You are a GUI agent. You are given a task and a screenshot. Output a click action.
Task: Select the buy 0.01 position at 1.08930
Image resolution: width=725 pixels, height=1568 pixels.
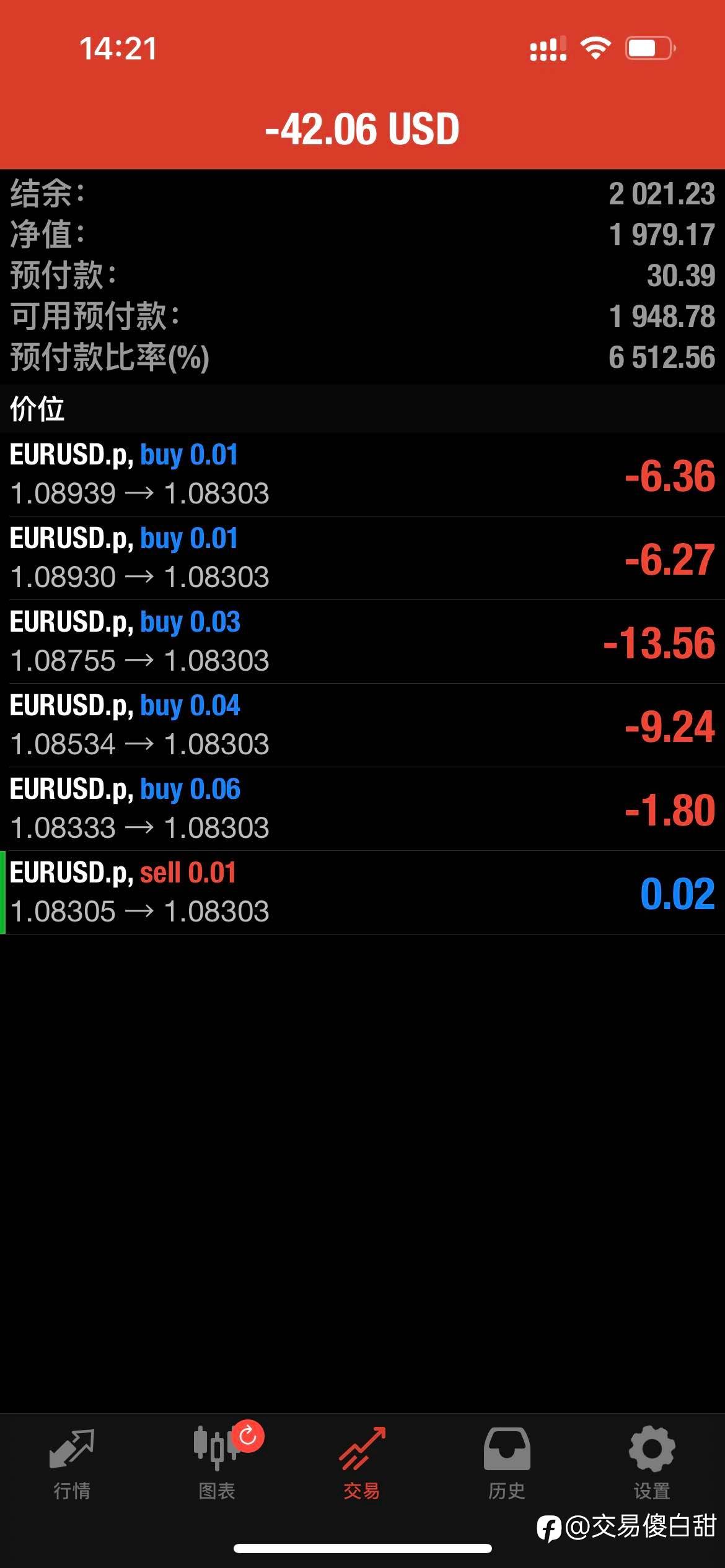click(x=362, y=558)
